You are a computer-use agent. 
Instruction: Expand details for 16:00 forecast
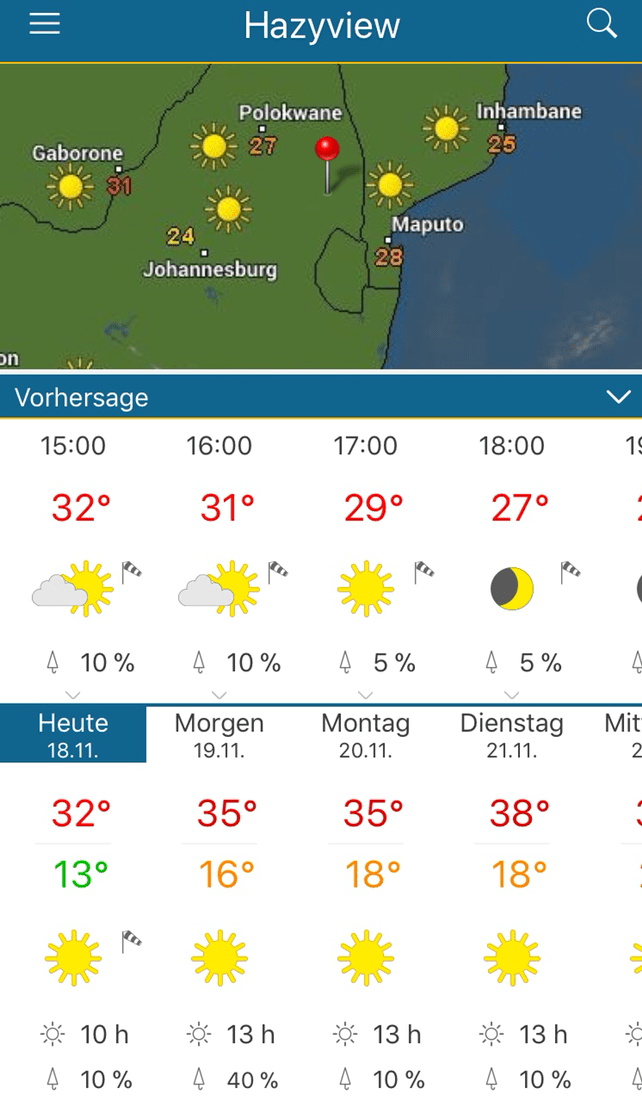click(219, 694)
